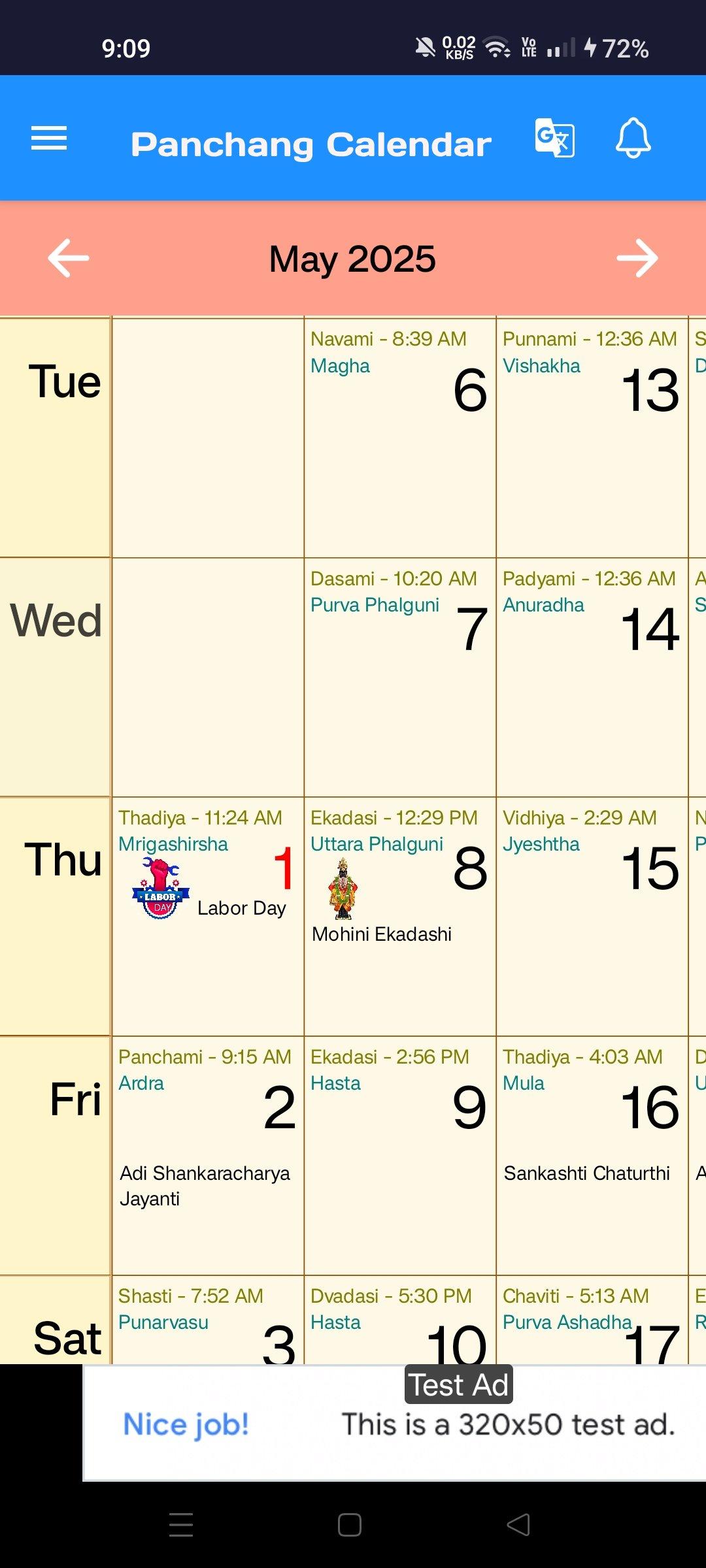Select May 14 Padyami Anuradha day
Image resolution: width=706 pixels, height=1568 pixels.
(x=592, y=677)
